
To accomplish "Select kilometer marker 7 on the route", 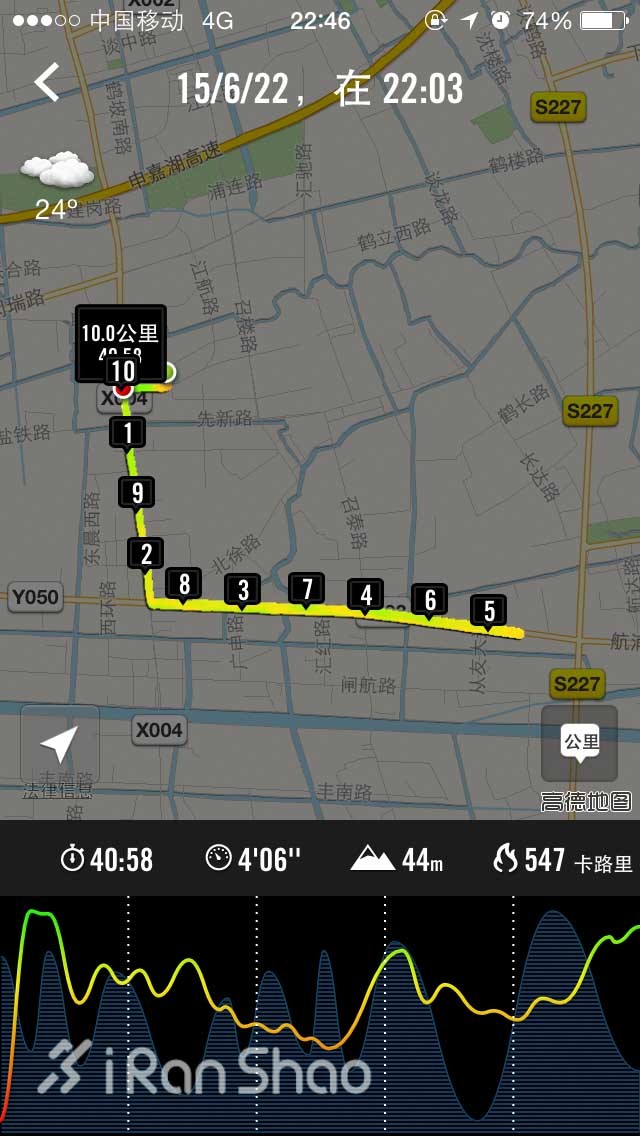I will point(306,588).
